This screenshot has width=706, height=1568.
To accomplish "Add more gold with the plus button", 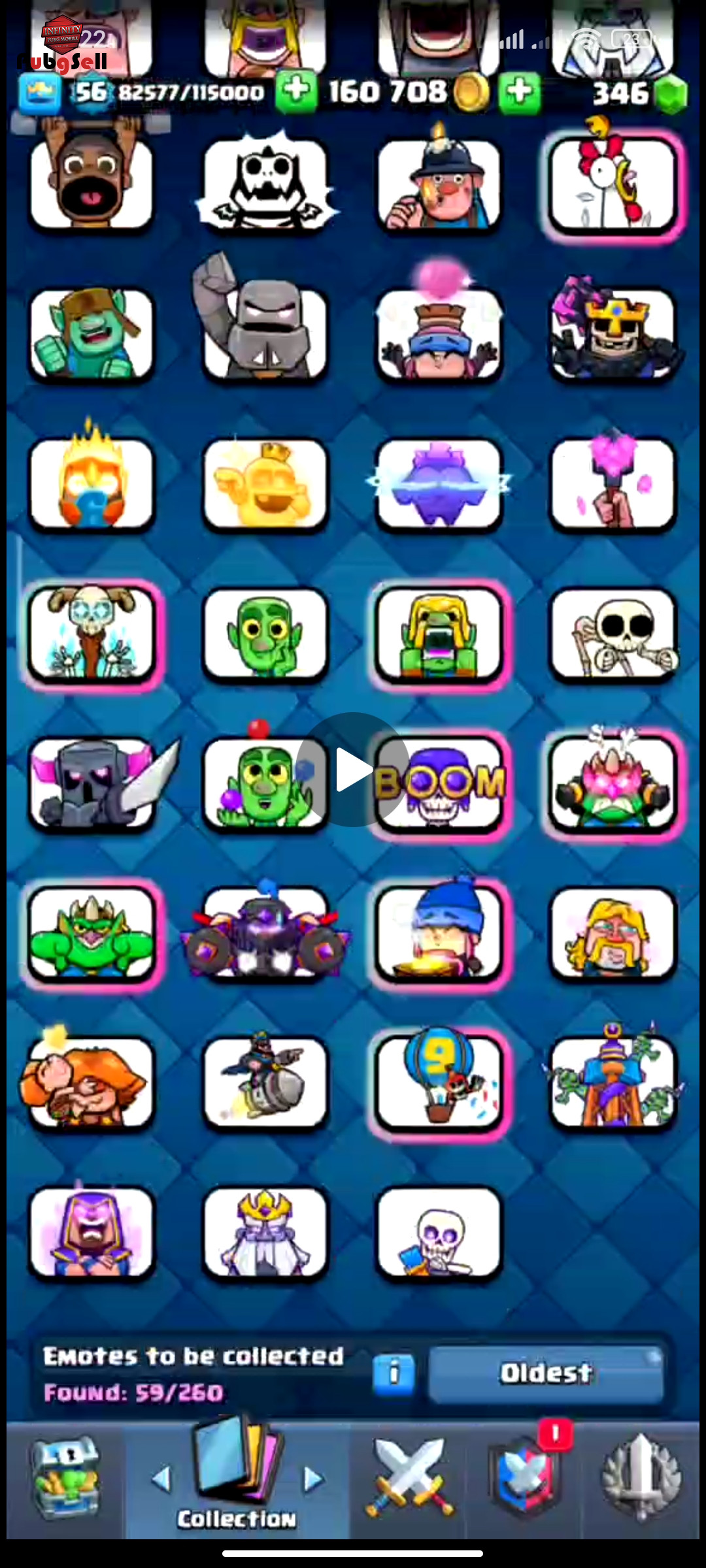I will point(520,91).
